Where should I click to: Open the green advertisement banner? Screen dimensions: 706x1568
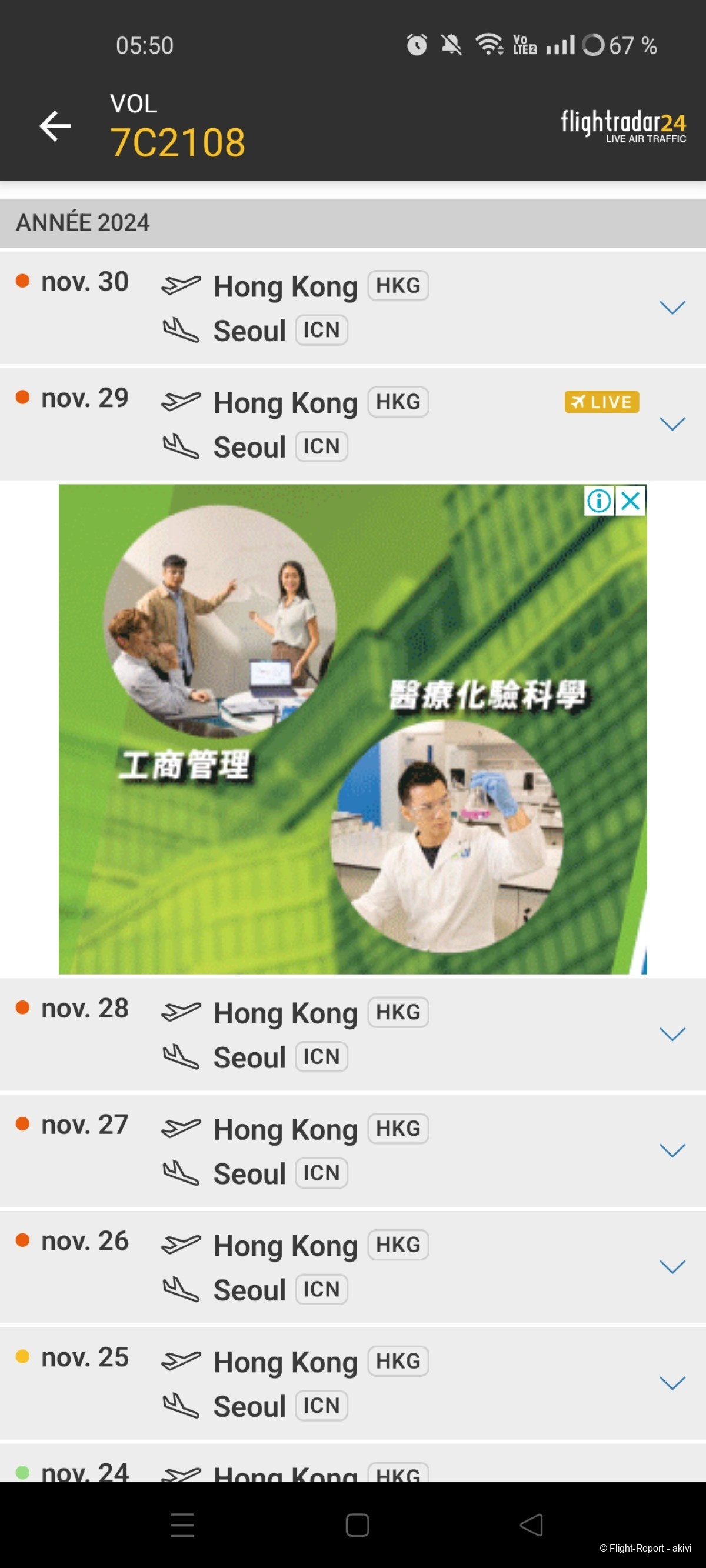click(352, 730)
